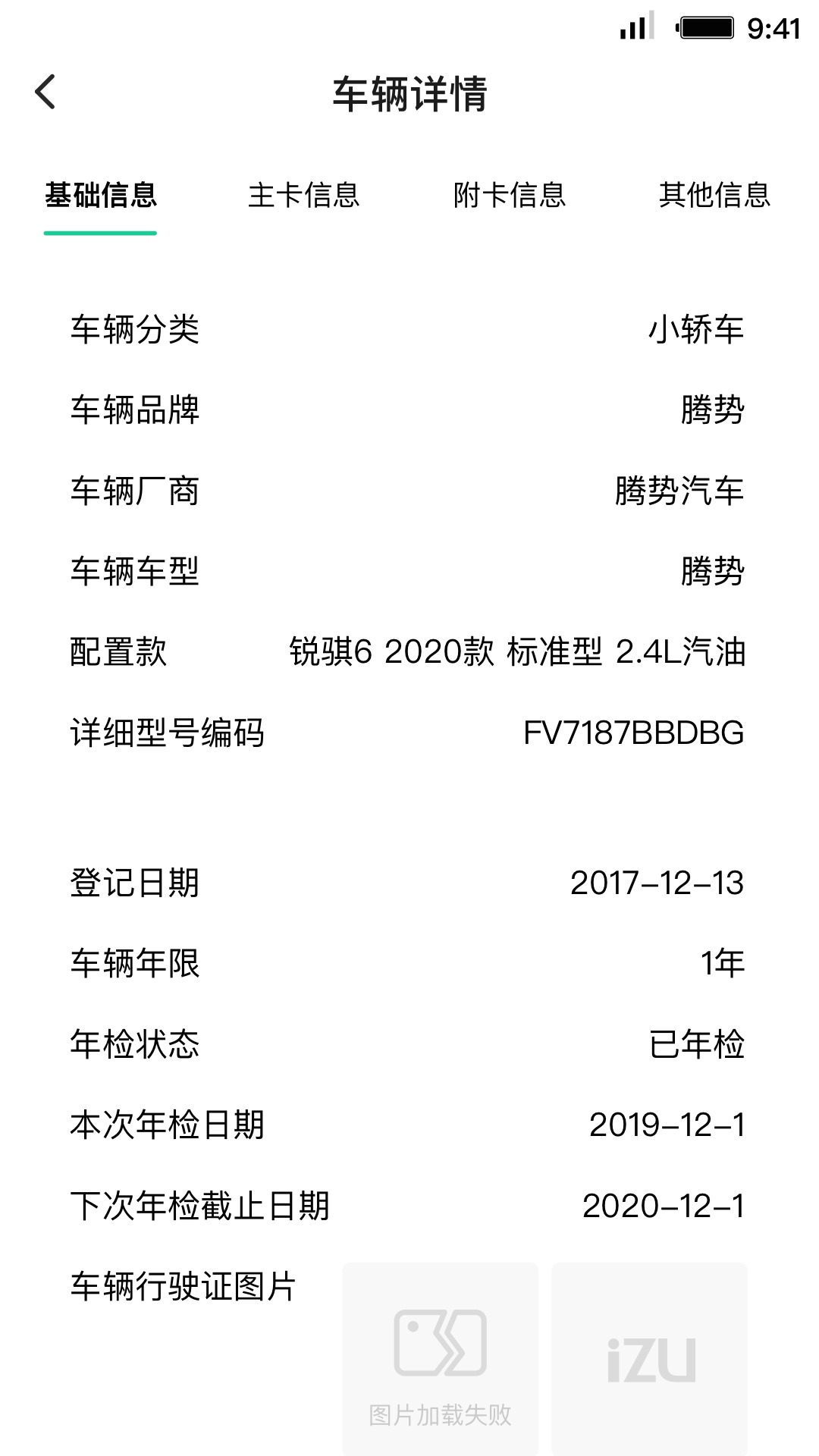Open the 附卡信息 tab
This screenshot has height=1456, width=819.
coord(510,195)
